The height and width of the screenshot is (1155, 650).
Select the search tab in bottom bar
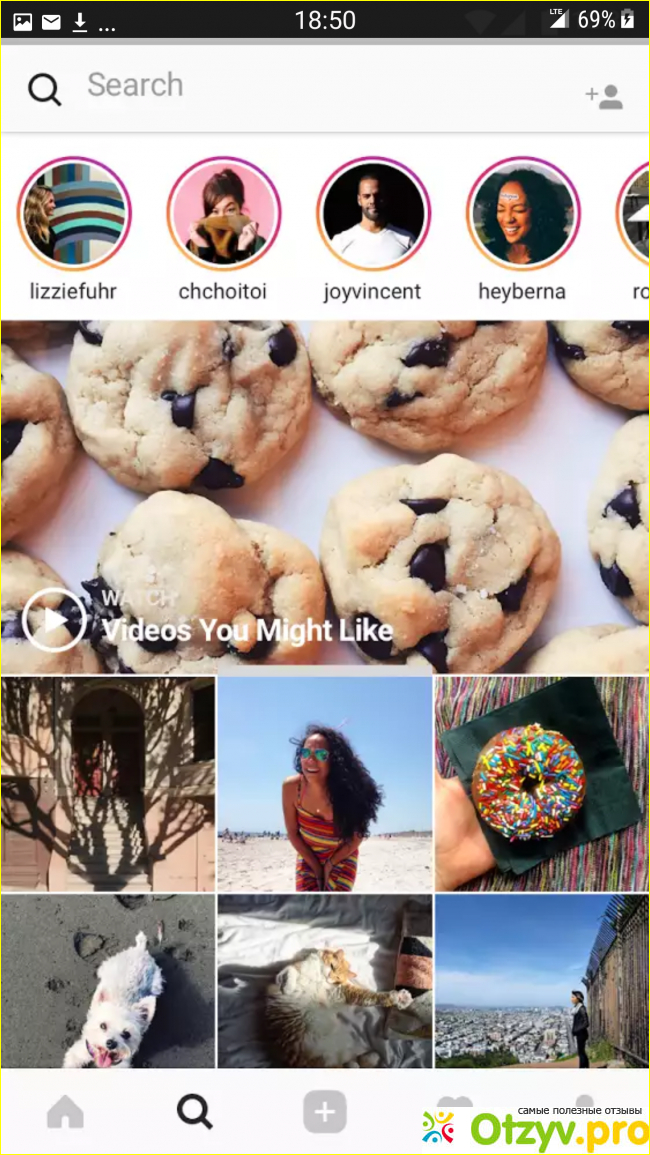point(194,1112)
